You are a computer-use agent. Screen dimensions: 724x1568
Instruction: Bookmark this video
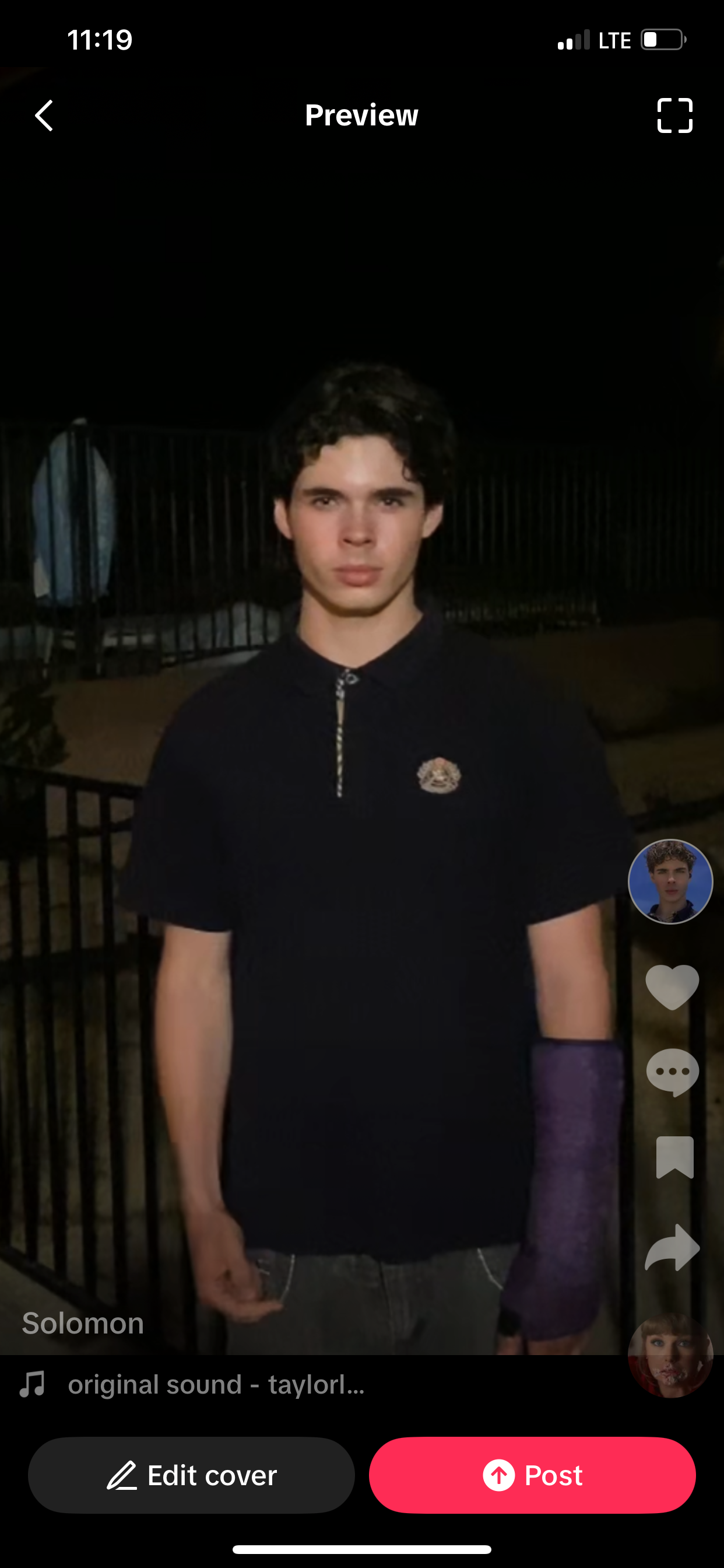pos(674,1157)
